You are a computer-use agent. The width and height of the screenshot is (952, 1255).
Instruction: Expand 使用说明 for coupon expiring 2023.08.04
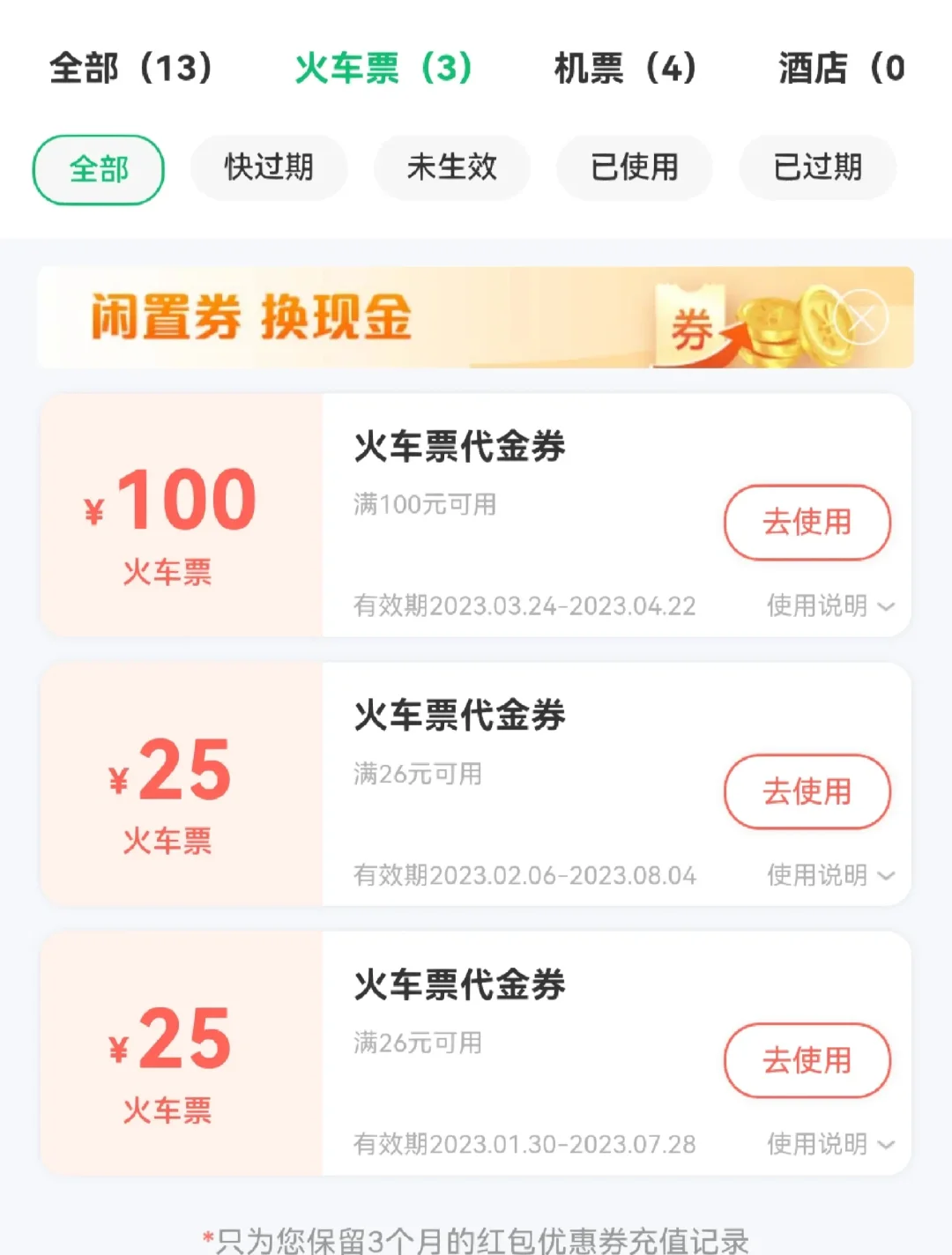829,875
